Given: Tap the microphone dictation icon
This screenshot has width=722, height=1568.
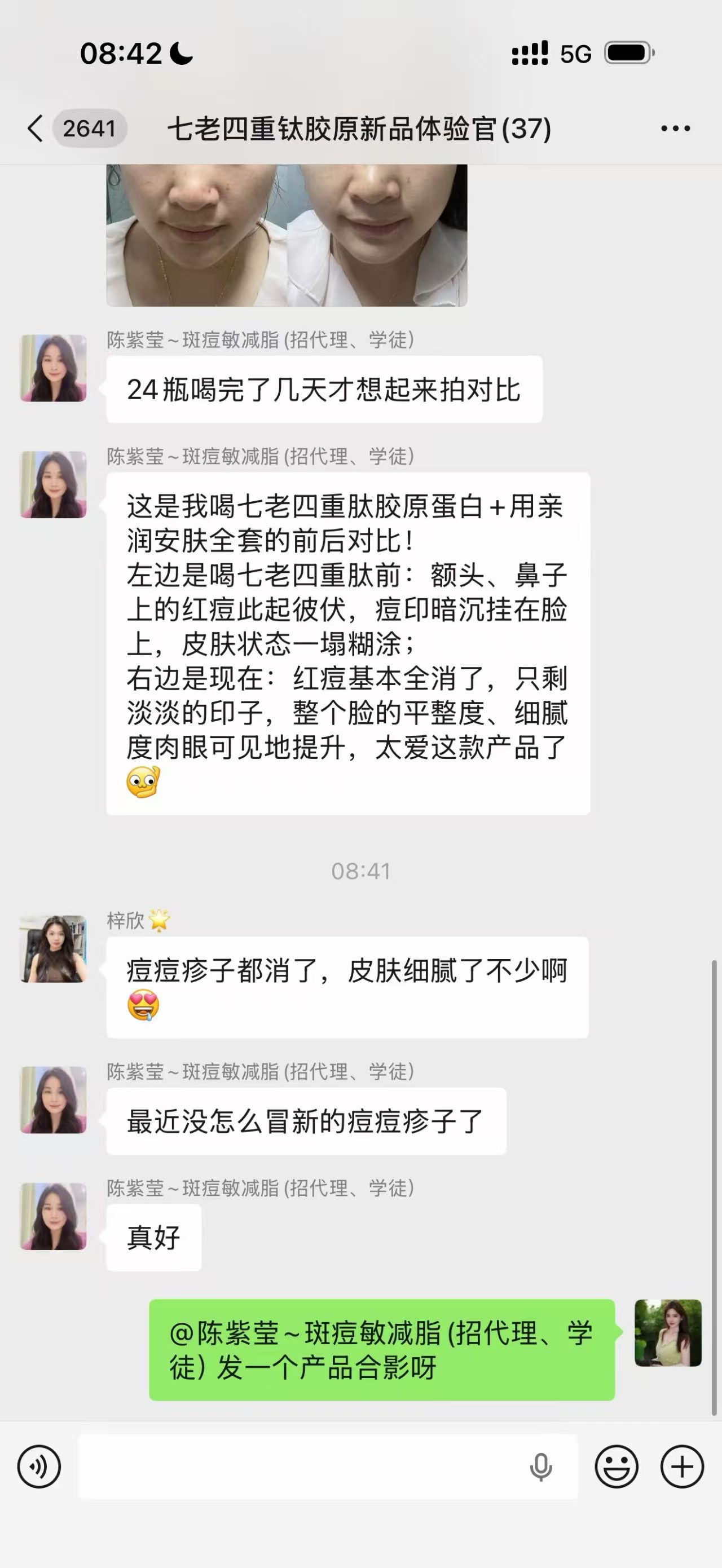Looking at the screenshot, I should pyautogui.click(x=540, y=1467).
